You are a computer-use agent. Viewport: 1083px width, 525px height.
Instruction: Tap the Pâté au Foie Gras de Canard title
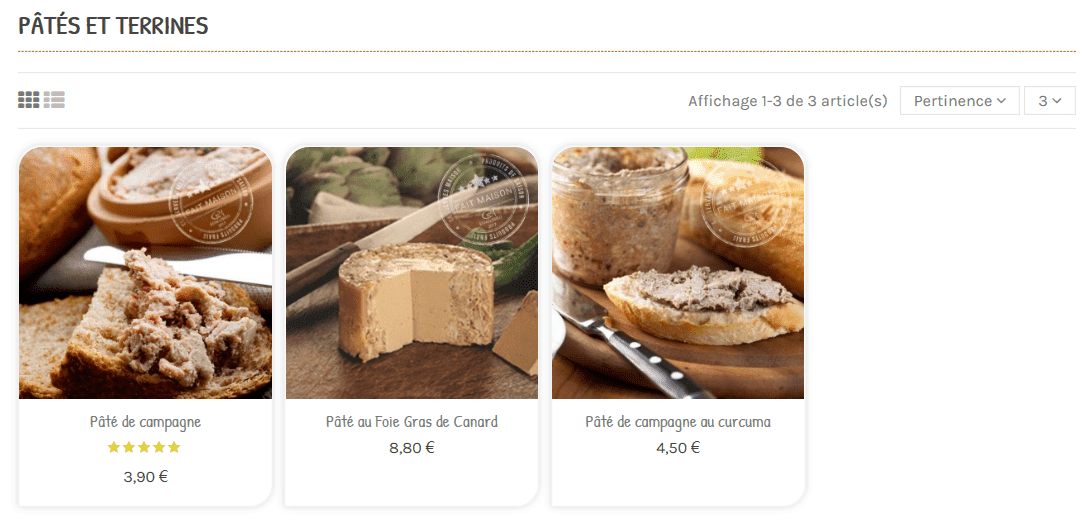(411, 422)
